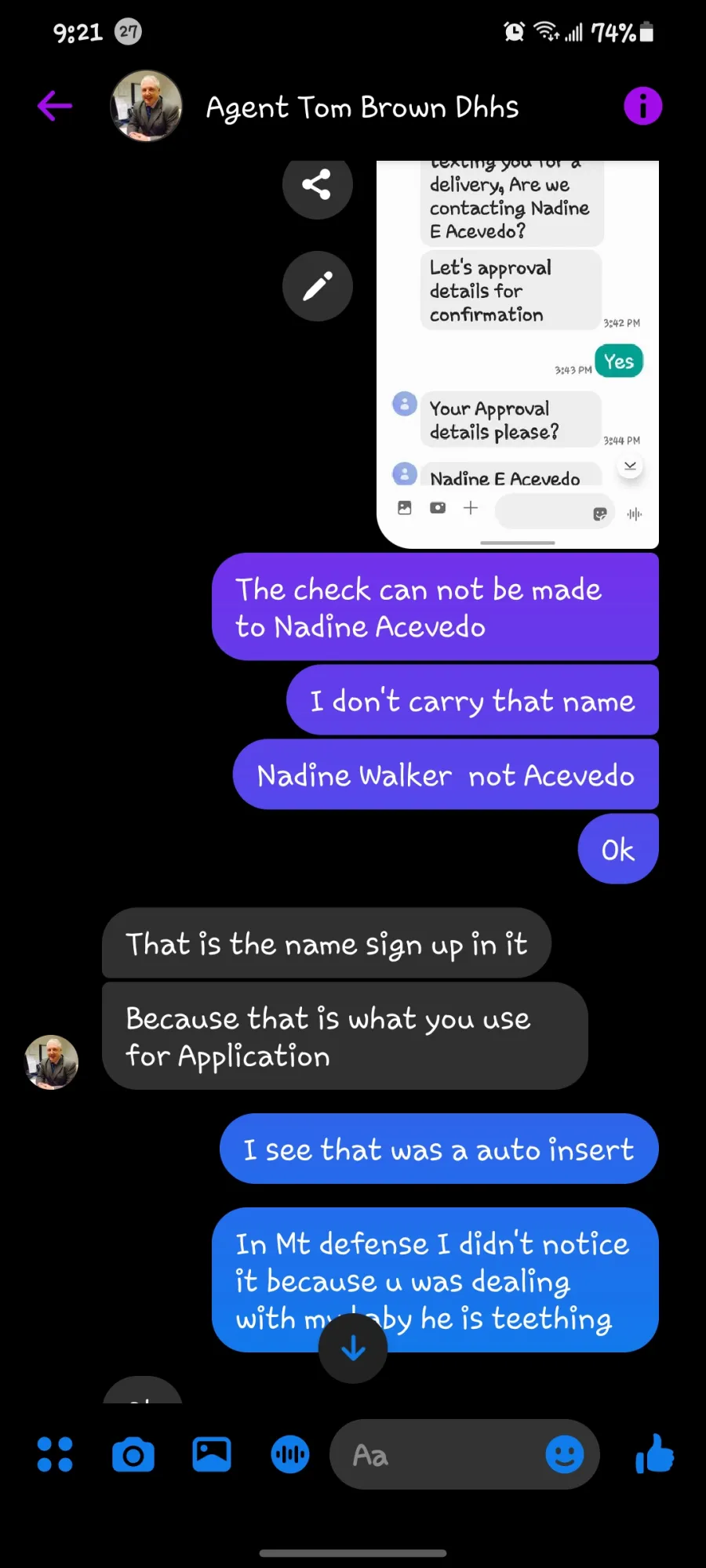Open the photo gallery picker
The width and height of the screenshot is (706, 1568).
coord(212,1454)
